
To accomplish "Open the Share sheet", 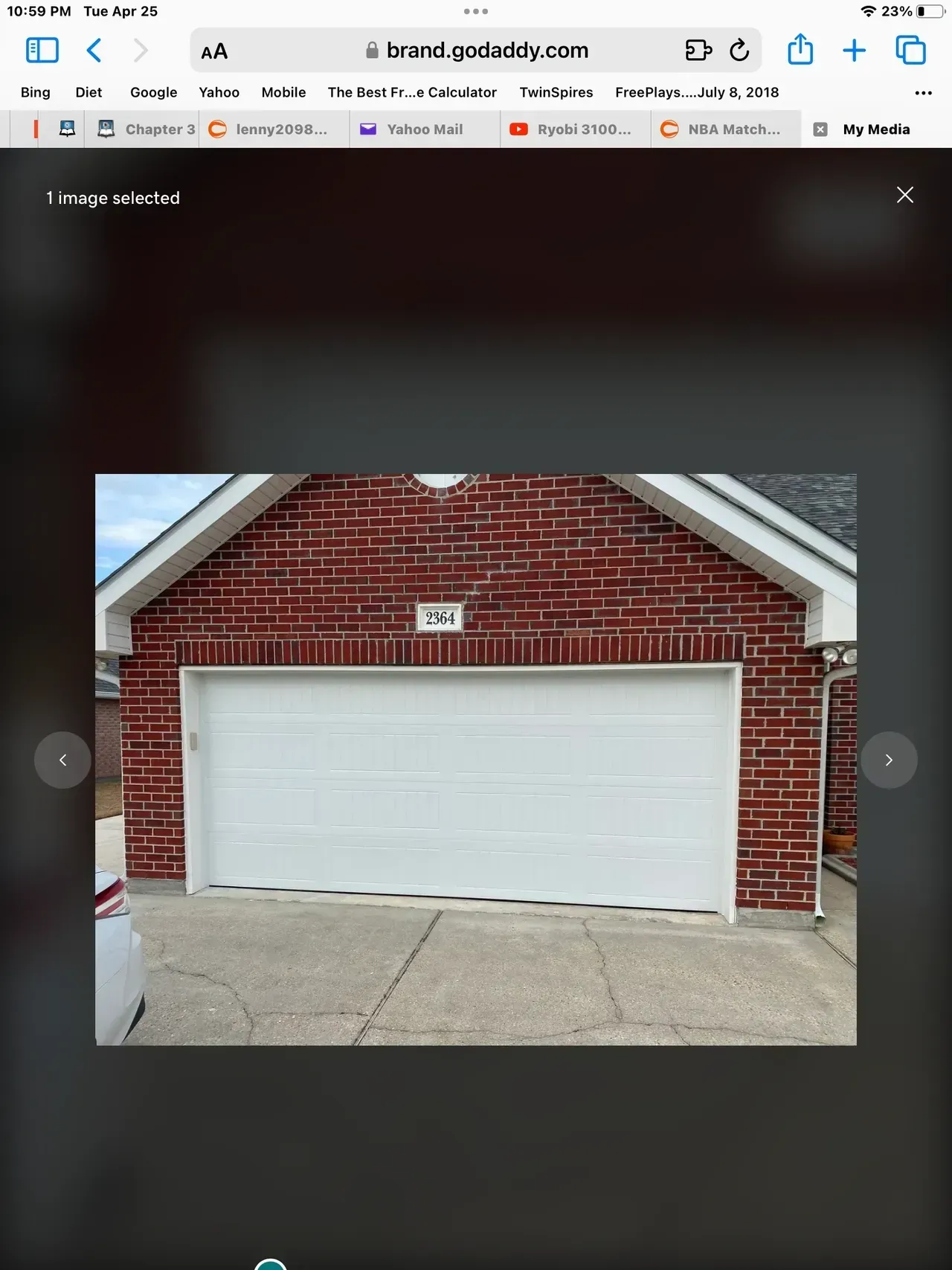I will point(800,50).
